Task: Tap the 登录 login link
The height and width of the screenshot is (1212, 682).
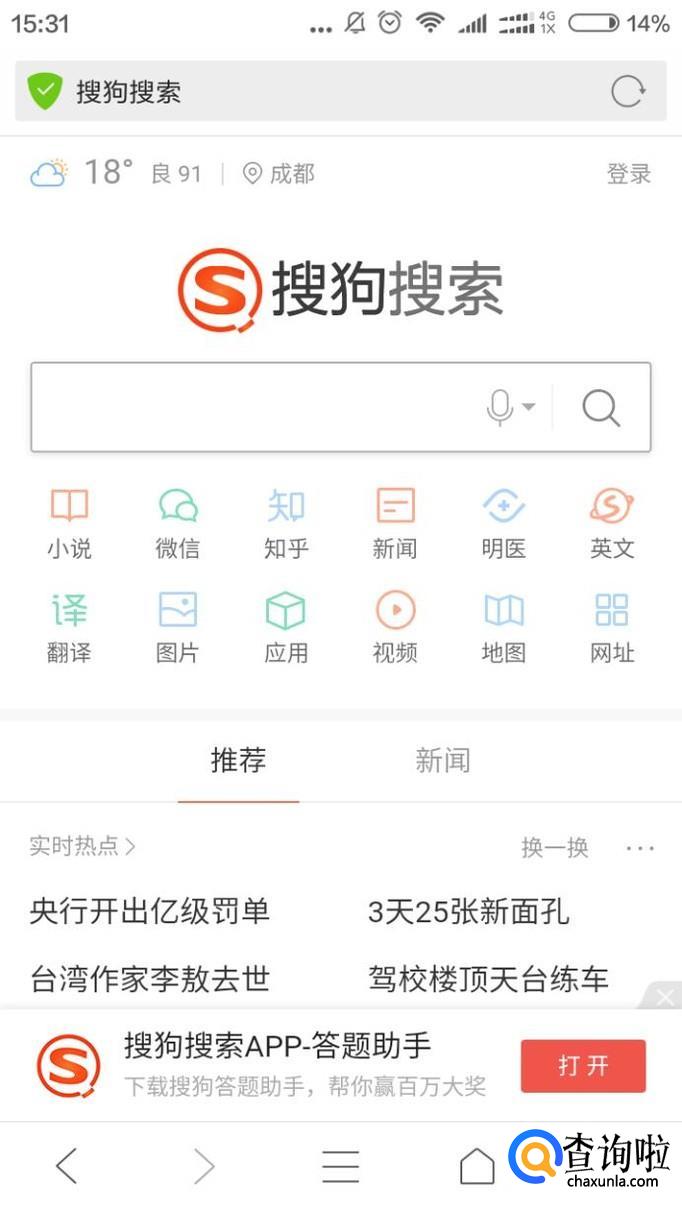Action: 628,174
